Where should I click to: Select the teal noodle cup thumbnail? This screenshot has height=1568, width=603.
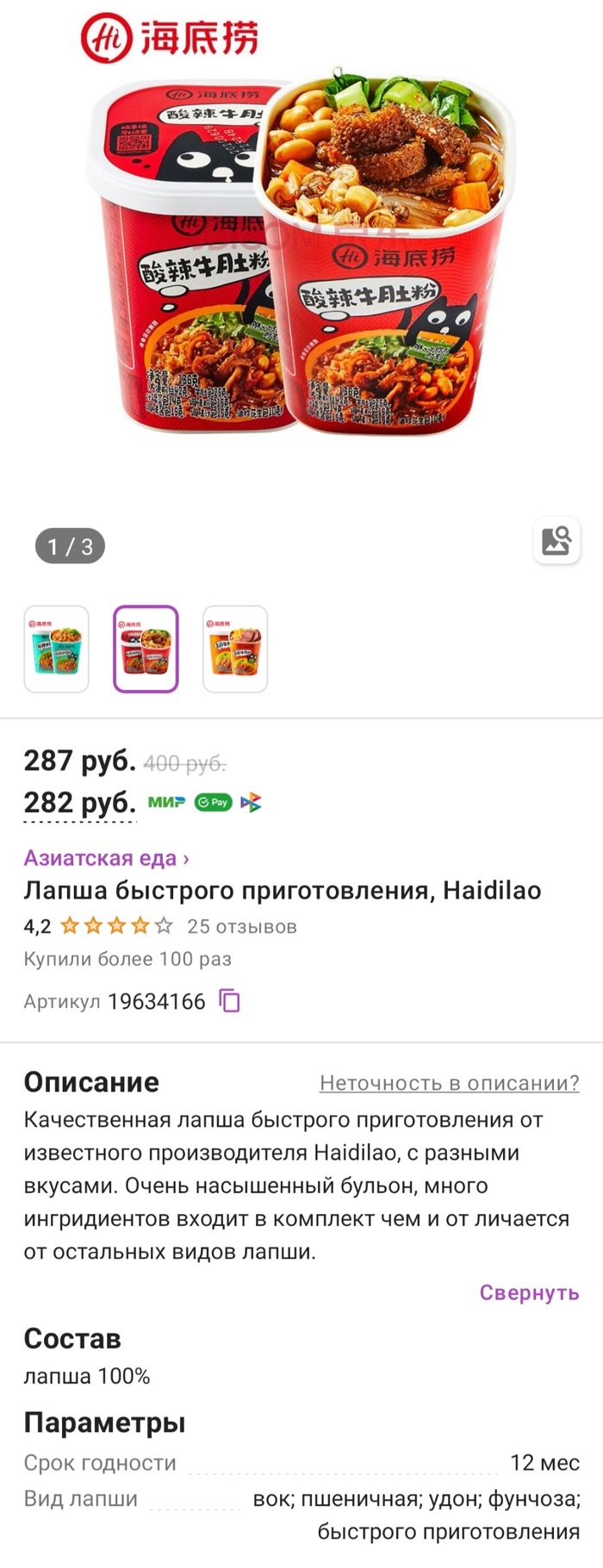point(57,649)
